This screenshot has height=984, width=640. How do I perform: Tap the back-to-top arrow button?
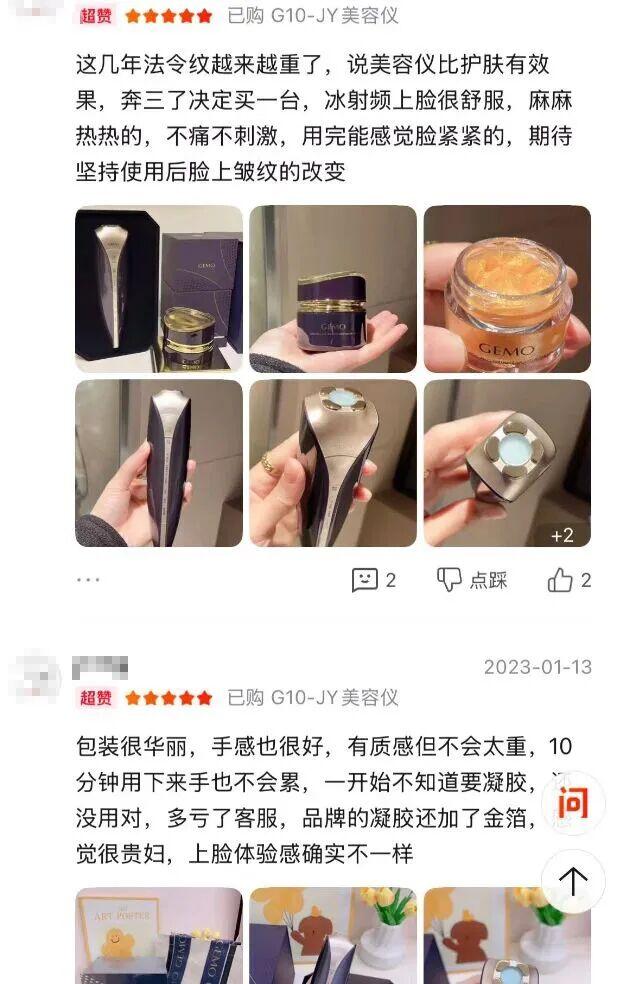[573, 881]
